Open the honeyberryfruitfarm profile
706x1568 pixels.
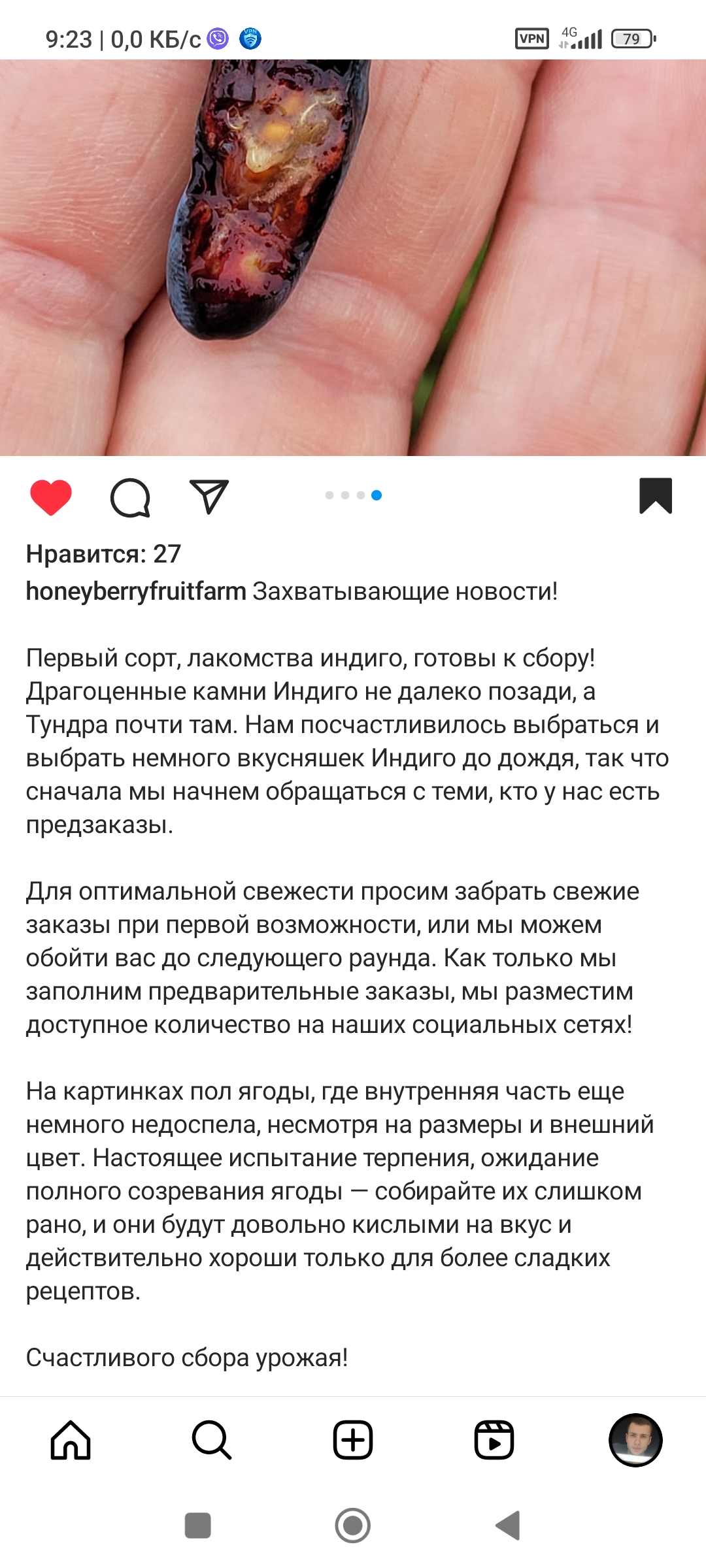click(x=136, y=591)
